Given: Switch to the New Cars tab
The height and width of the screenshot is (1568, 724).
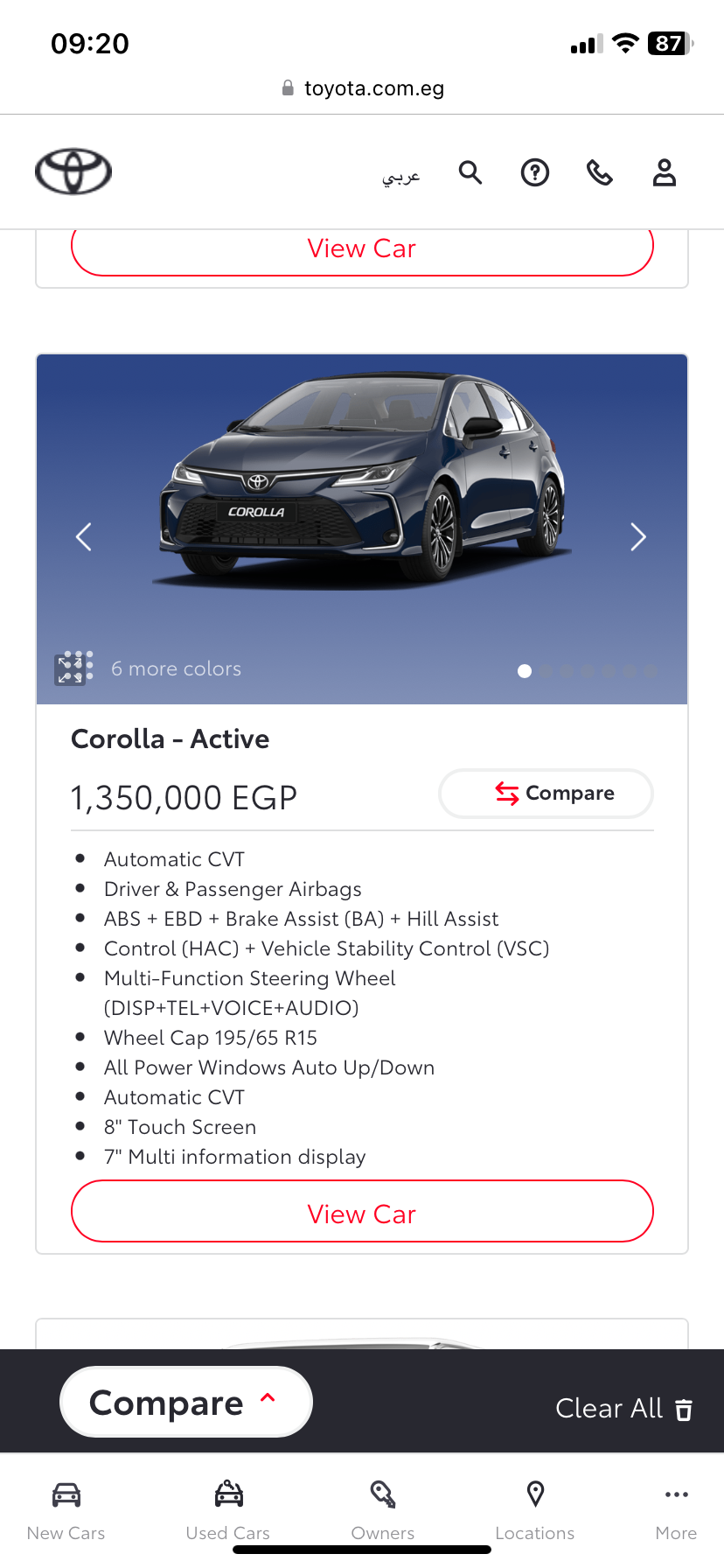Looking at the screenshot, I should click(x=66, y=1510).
